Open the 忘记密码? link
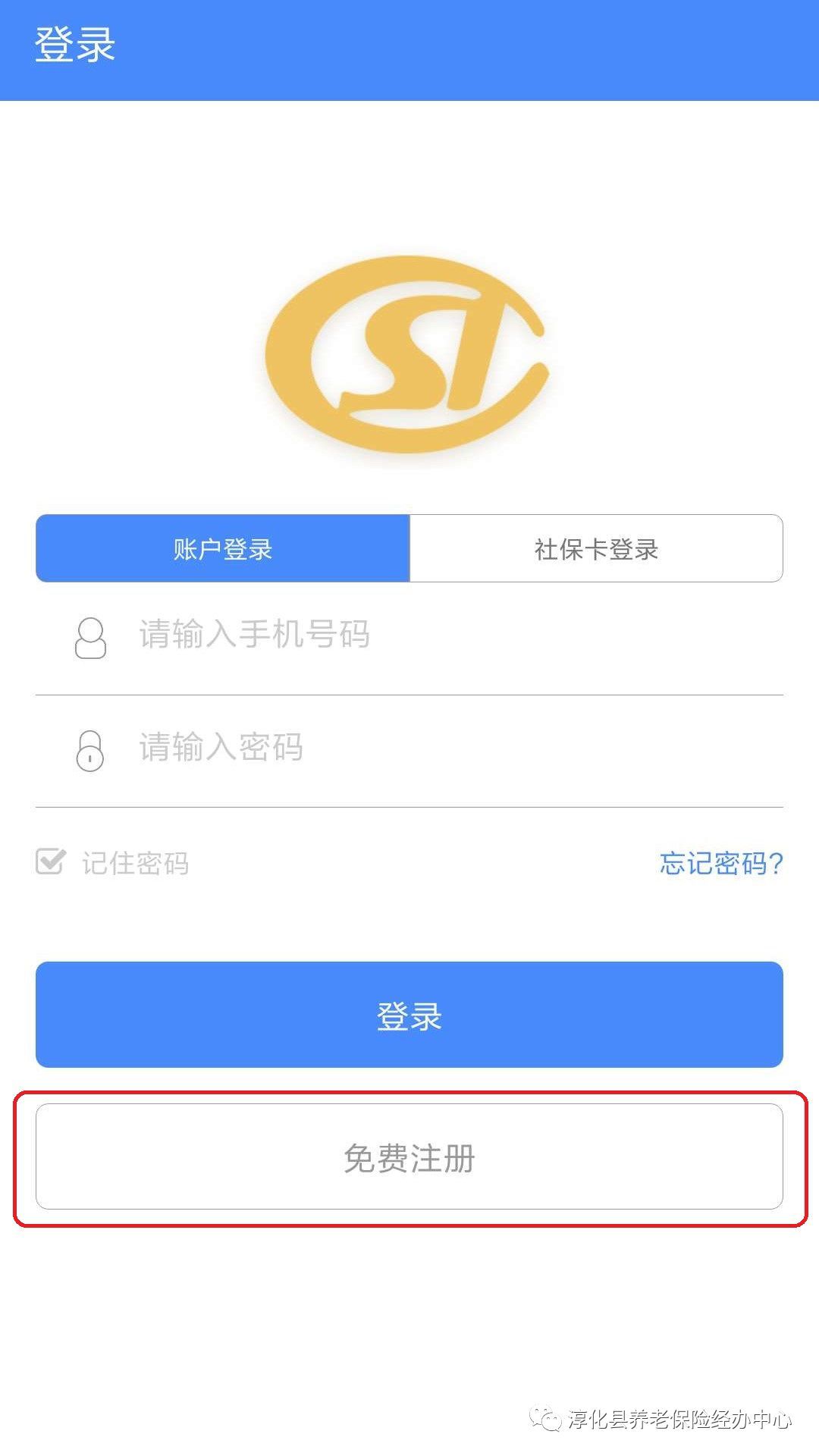 [x=721, y=862]
